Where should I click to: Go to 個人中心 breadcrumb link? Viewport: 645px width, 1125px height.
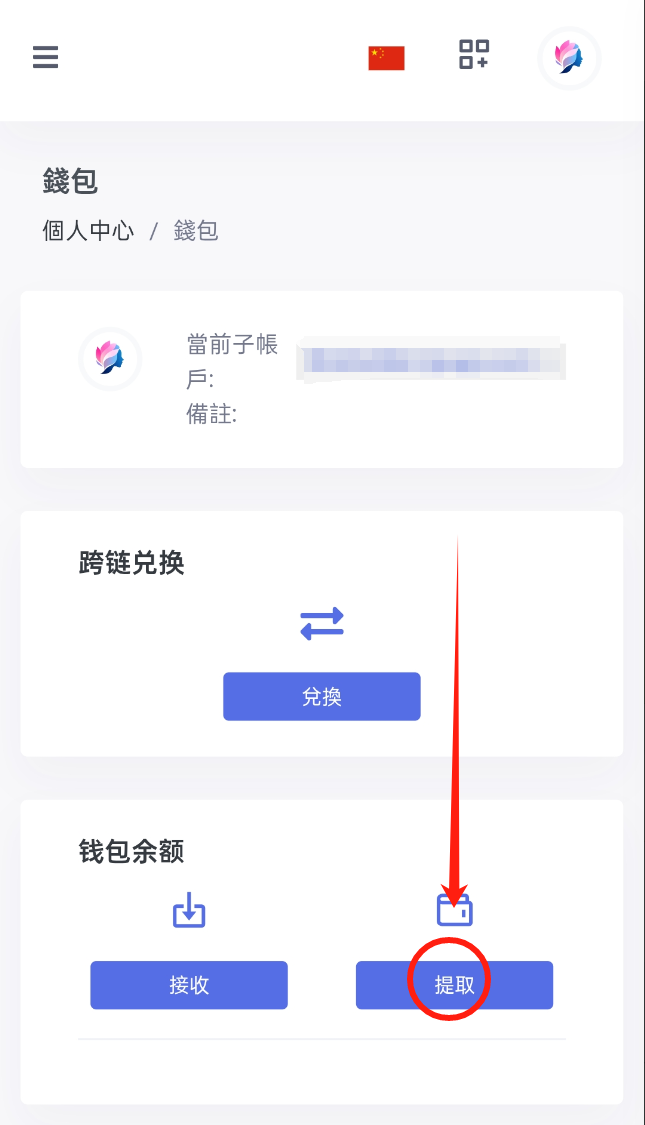click(88, 231)
